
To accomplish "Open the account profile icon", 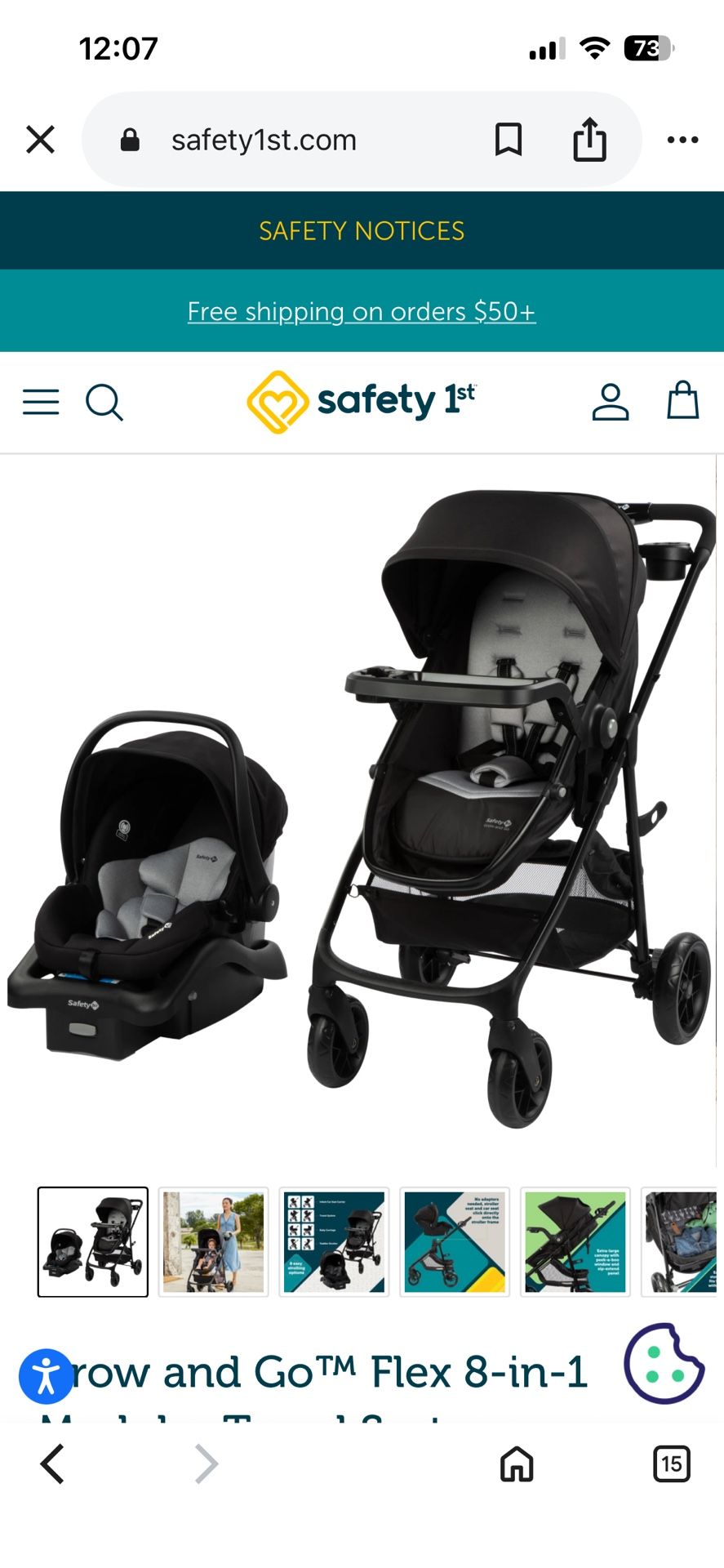I will click(x=610, y=402).
